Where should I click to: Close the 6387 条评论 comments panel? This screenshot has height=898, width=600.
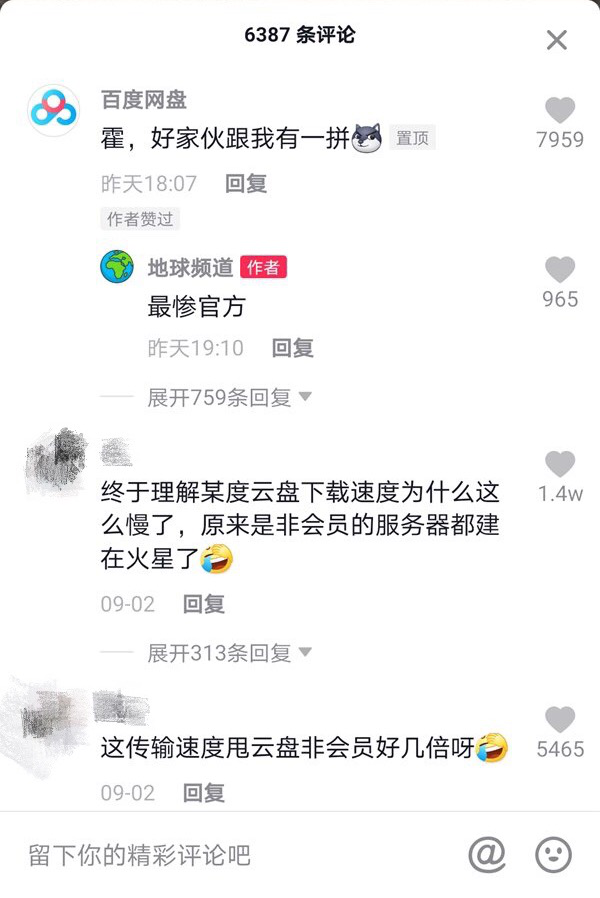[x=557, y=40]
